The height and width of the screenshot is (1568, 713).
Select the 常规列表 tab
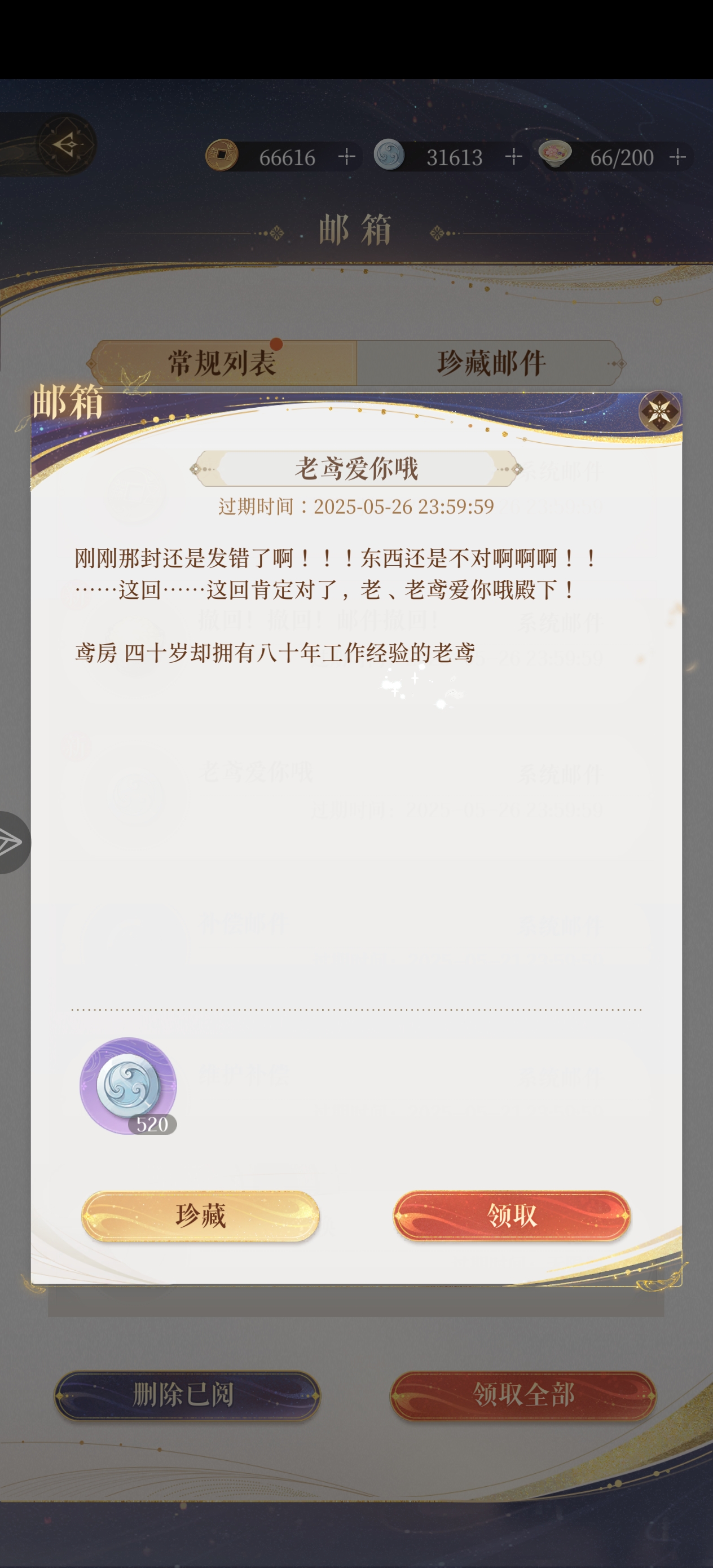coord(222,363)
